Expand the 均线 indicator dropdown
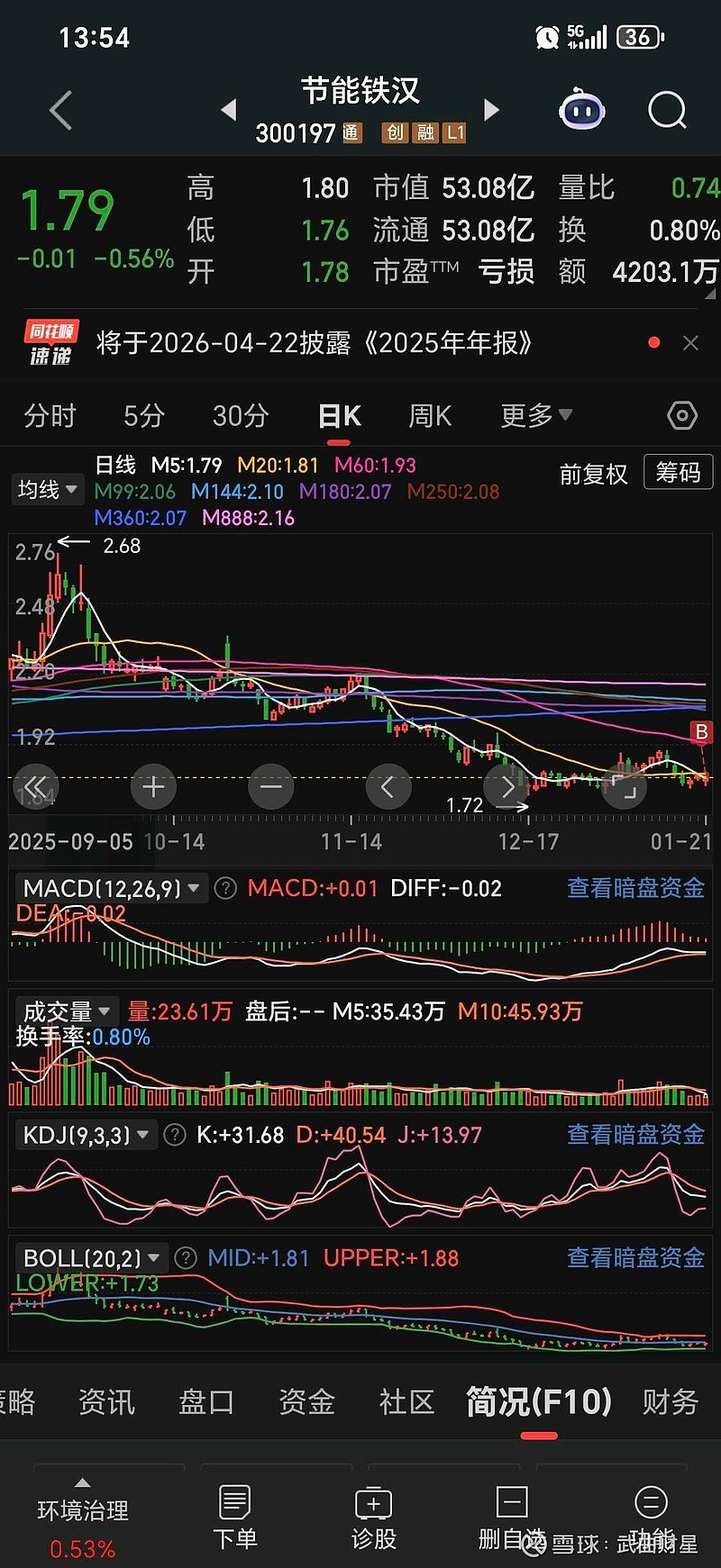The width and height of the screenshot is (721, 1568). point(47,490)
